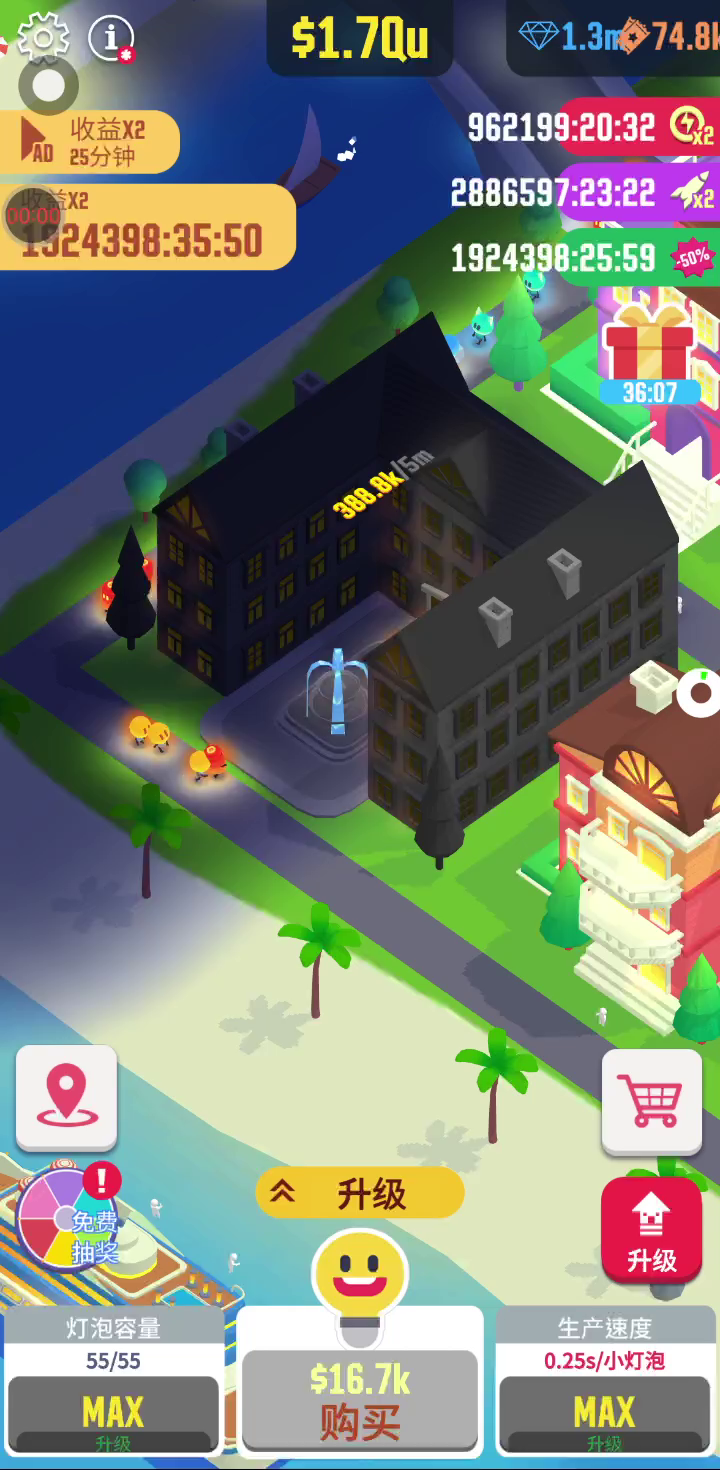720x1470 pixels.
Task: Open the rocket x2 boost timer
Action: pos(692,192)
